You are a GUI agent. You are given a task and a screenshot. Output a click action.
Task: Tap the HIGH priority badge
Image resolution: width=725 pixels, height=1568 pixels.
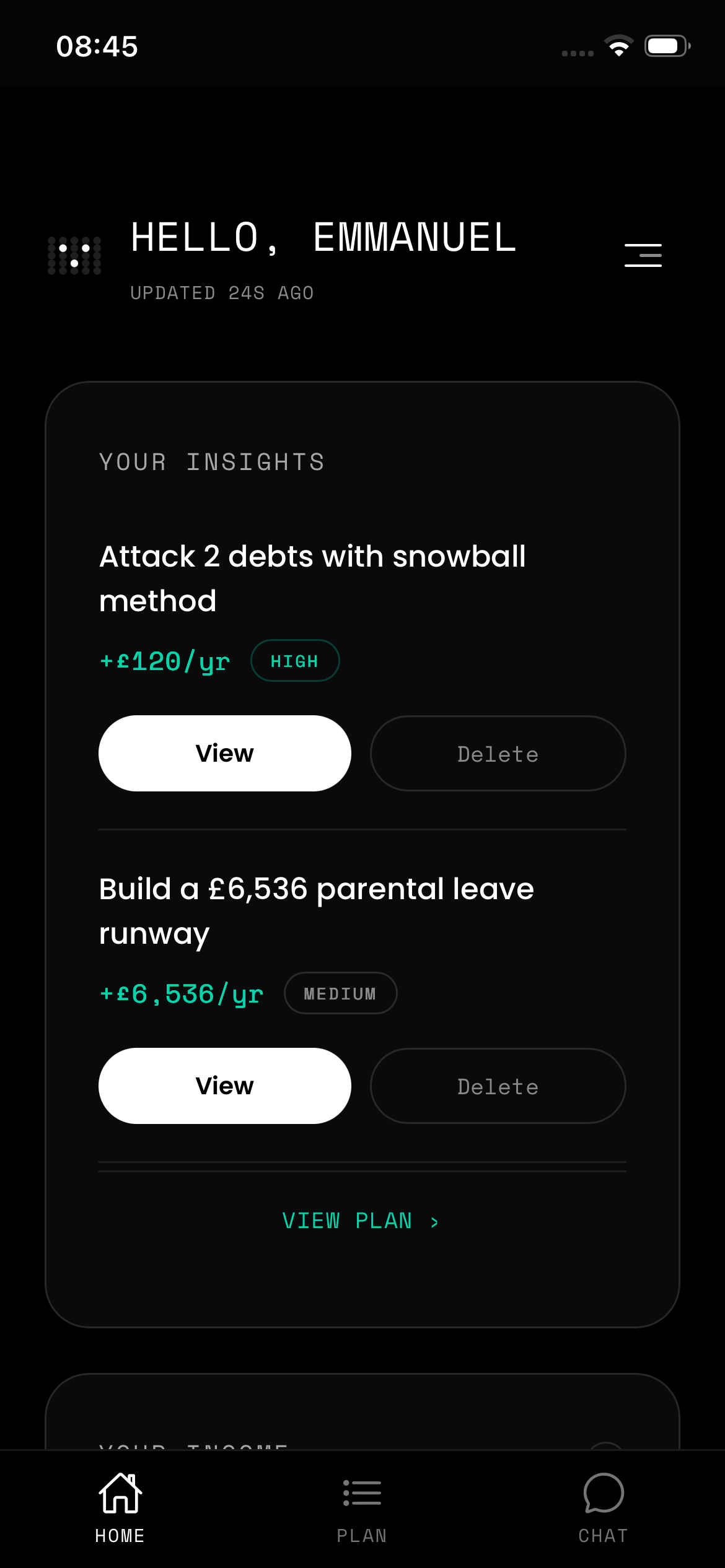click(295, 660)
